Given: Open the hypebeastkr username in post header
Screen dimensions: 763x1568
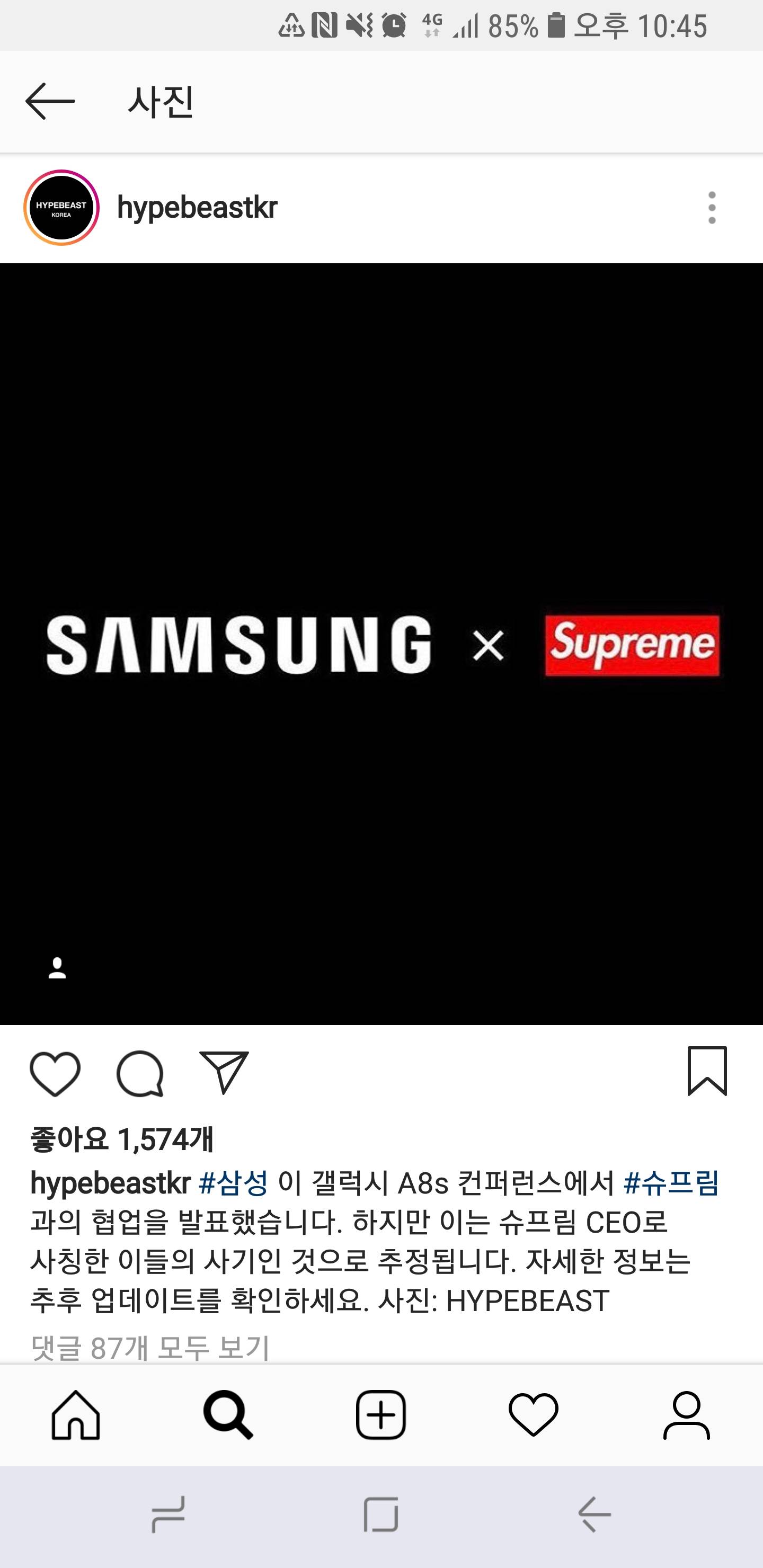Looking at the screenshot, I should 197,208.
